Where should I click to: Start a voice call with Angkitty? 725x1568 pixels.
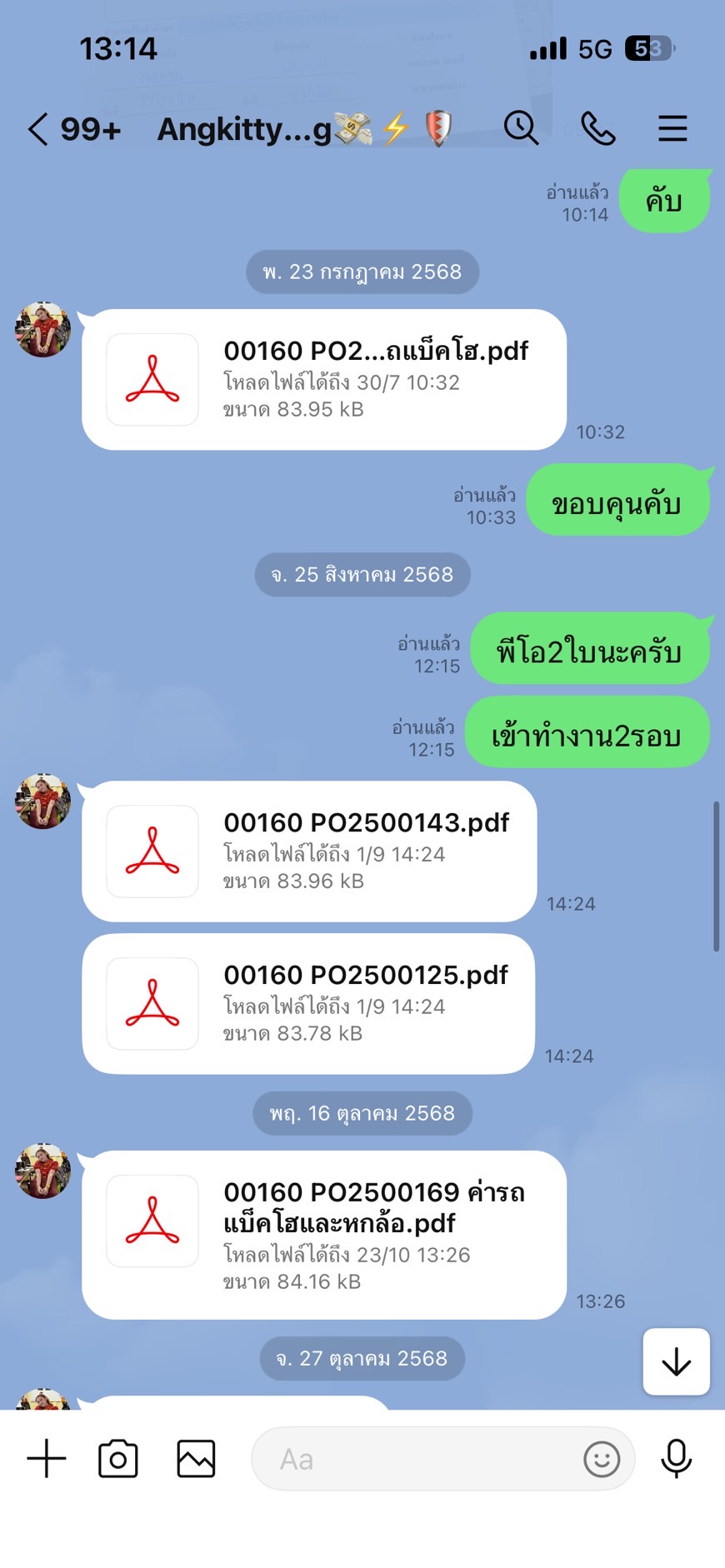coord(597,129)
